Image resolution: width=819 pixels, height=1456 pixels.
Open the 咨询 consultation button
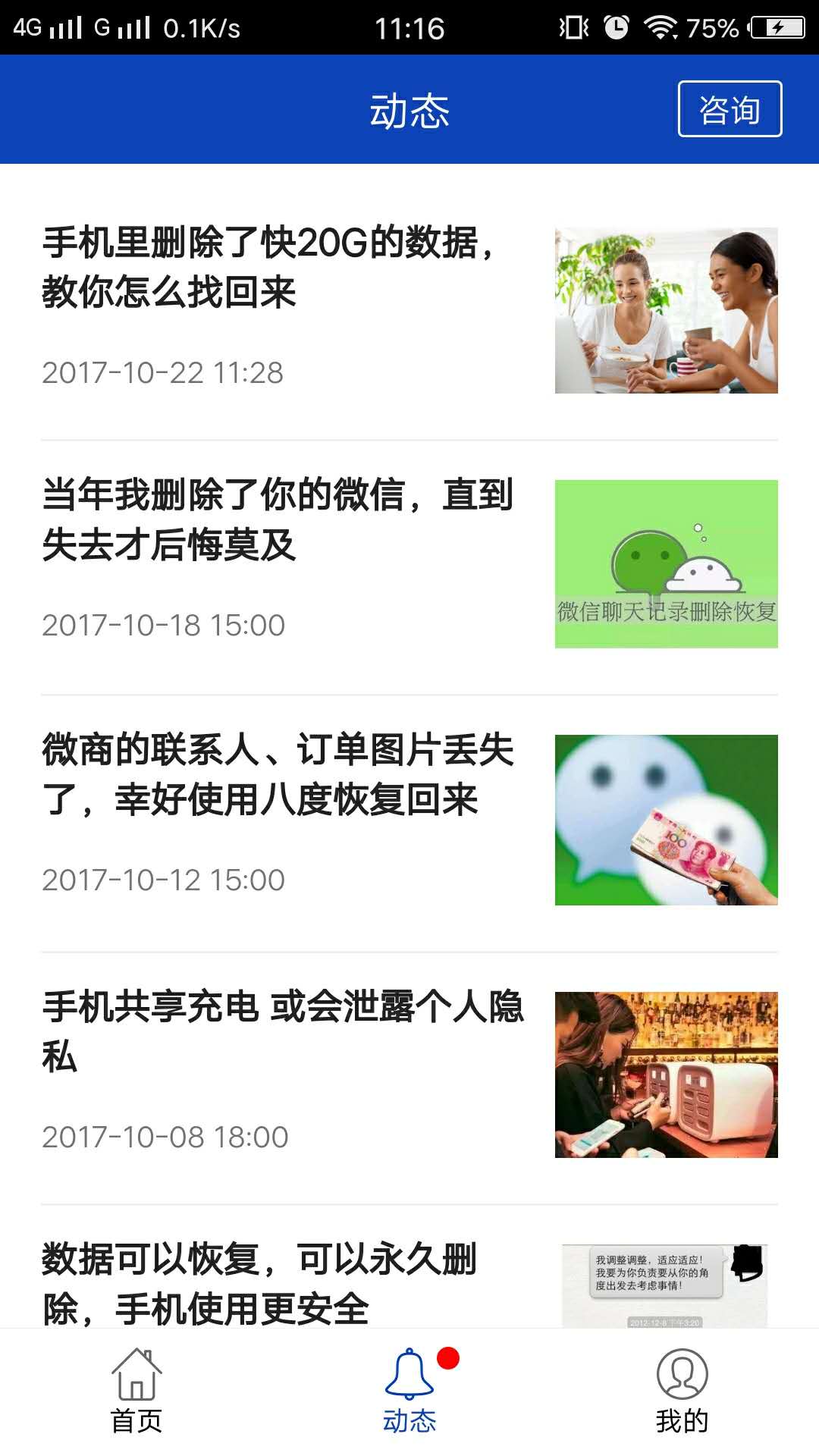[730, 110]
